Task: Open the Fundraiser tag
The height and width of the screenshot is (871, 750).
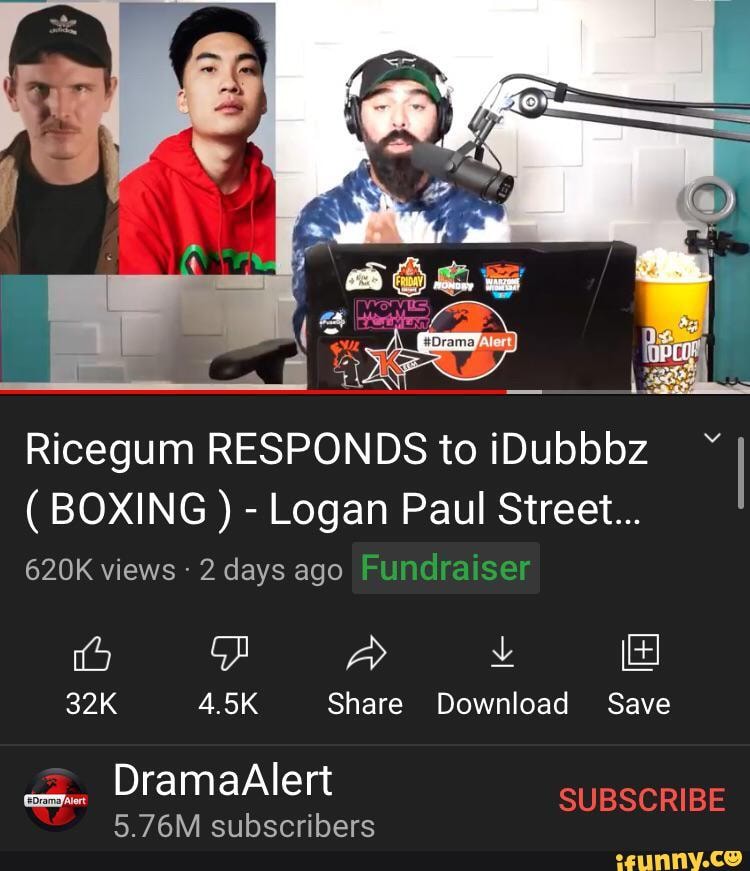Action: coord(446,569)
